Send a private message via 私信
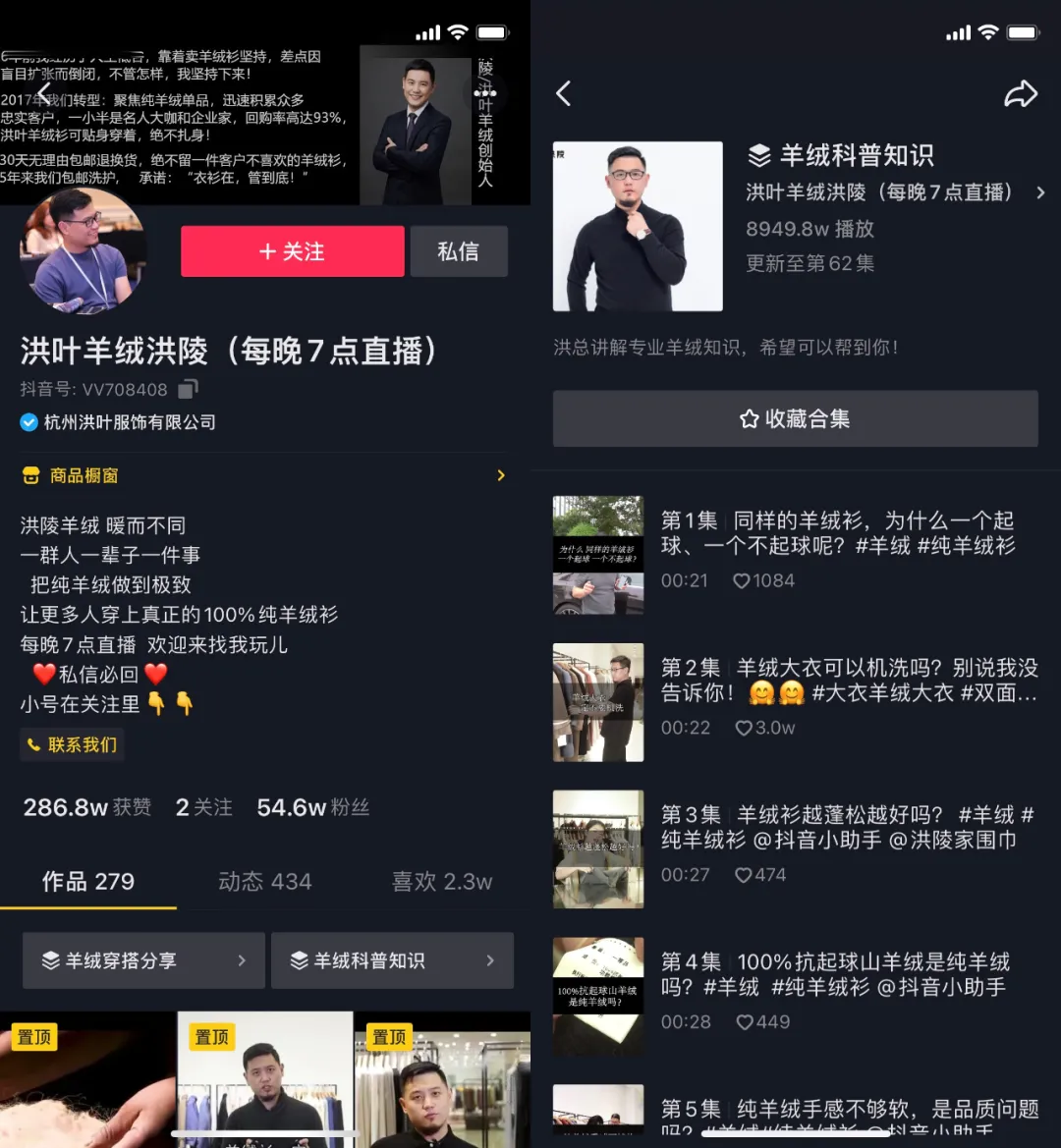This screenshot has height=1148, width=1061. click(458, 251)
